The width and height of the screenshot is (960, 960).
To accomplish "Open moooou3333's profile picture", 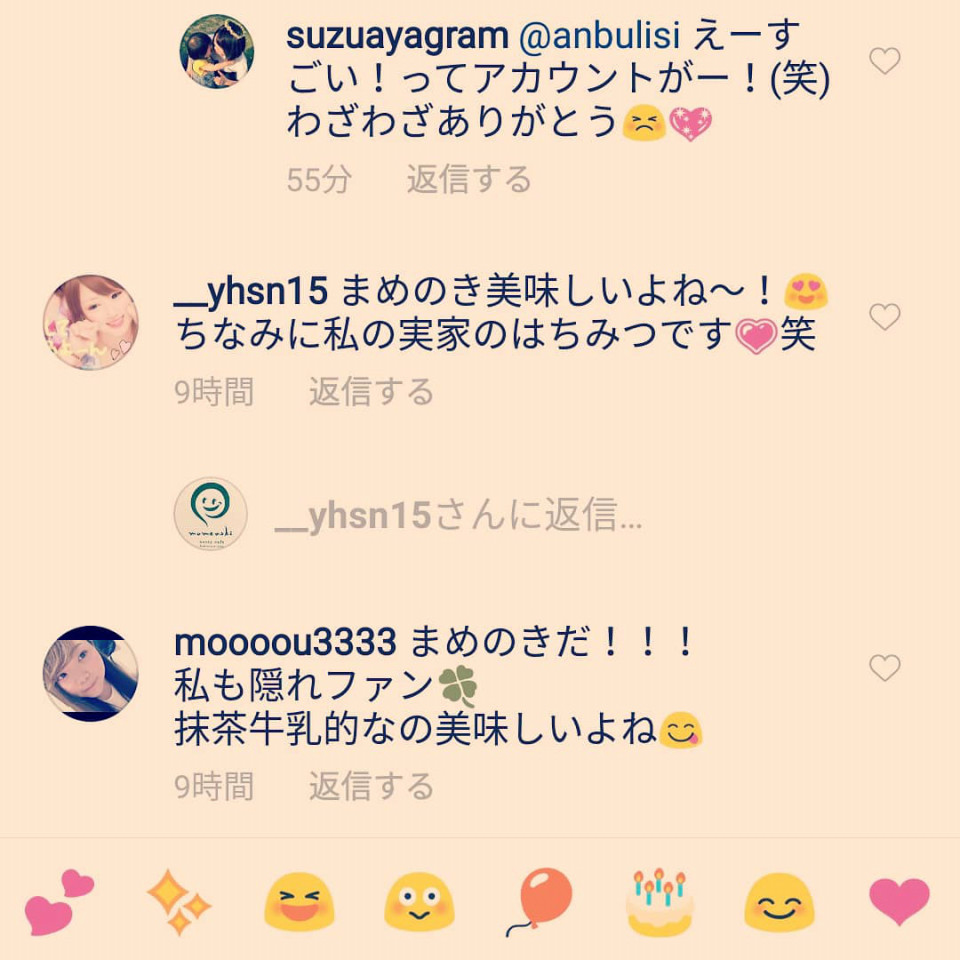I will [90, 673].
